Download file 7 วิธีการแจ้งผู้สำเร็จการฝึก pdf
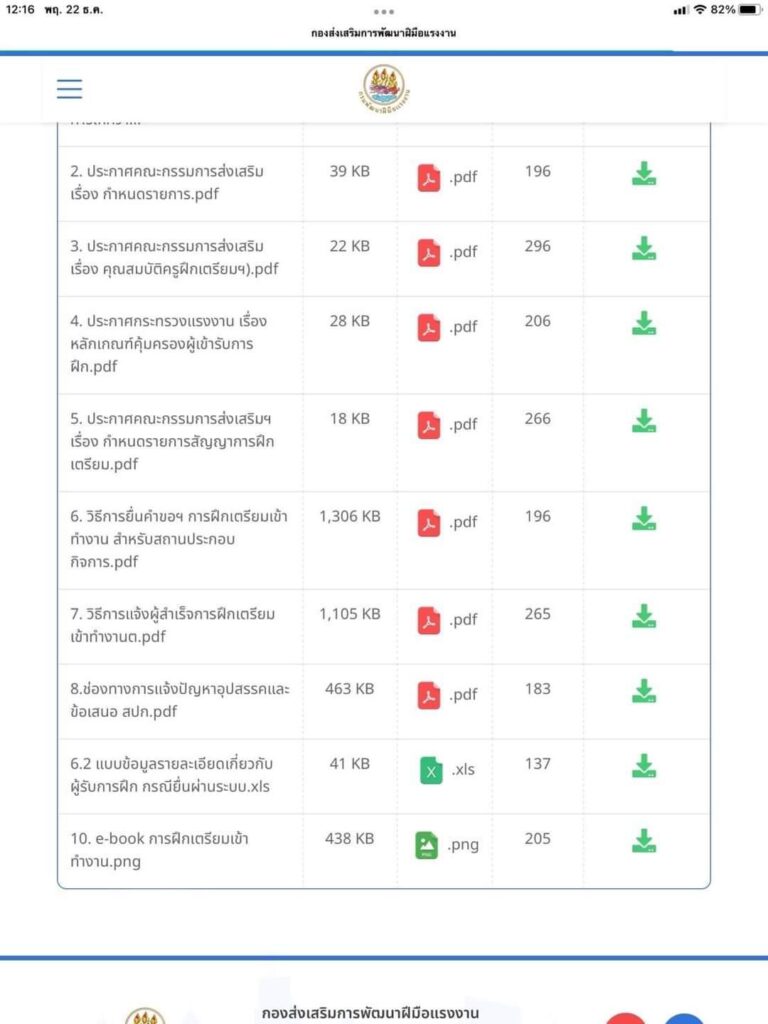This screenshot has width=768, height=1024. point(644,616)
